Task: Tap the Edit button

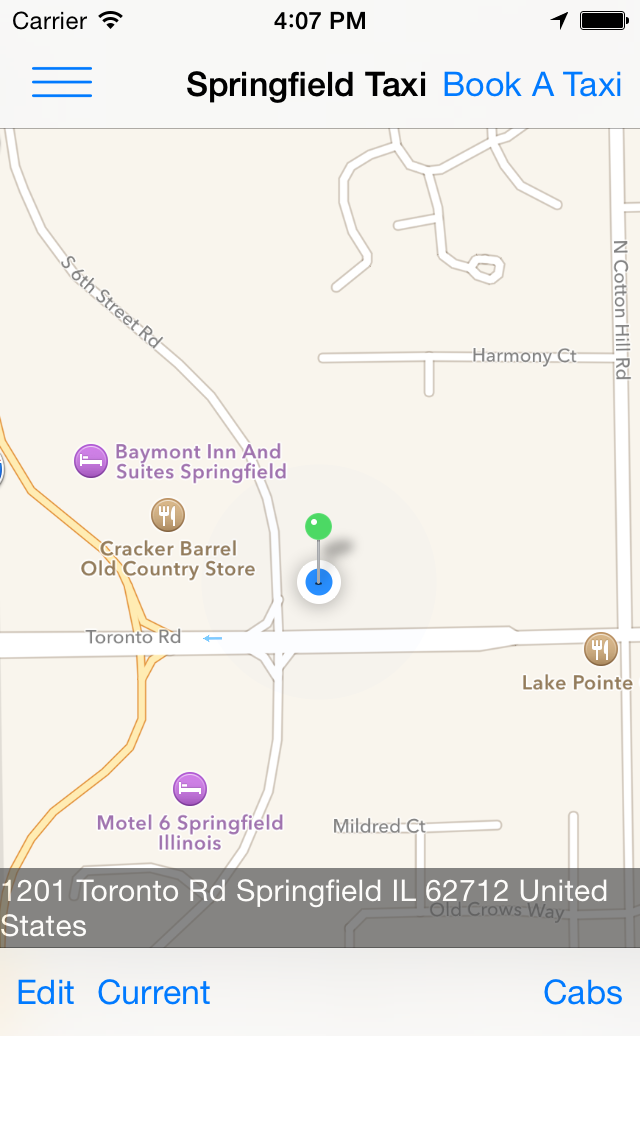Action: pos(46,993)
